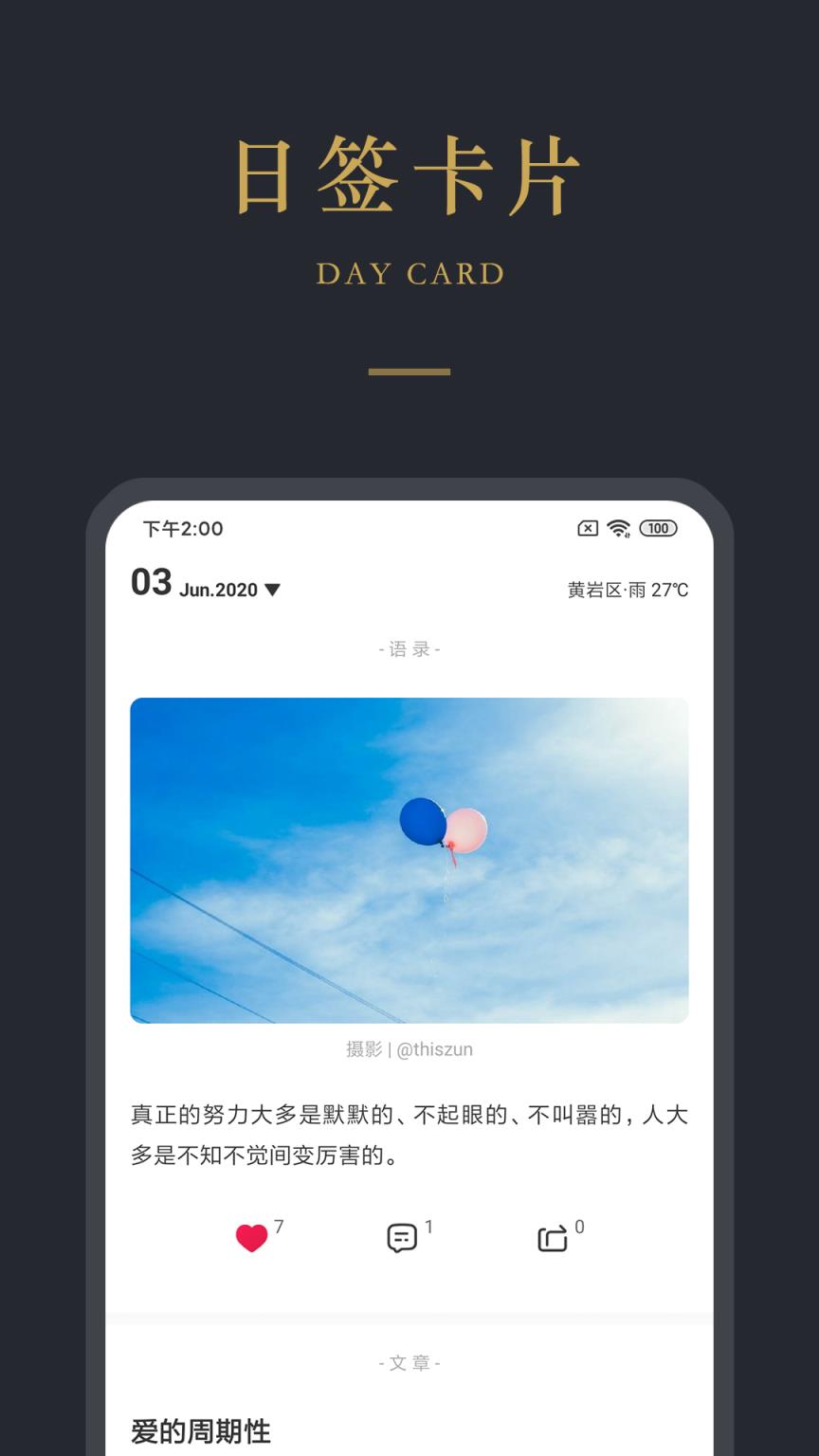Click the Wi-Fi signal icon
This screenshot has width=819, height=1456.
pos(618,528)
